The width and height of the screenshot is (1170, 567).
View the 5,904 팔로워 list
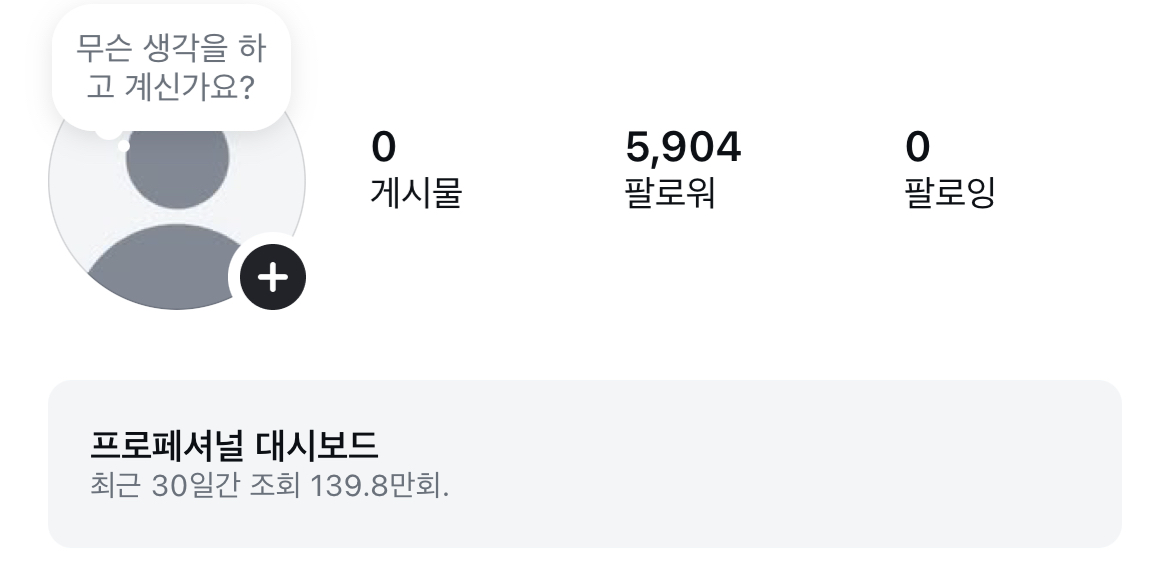point(683,170)
